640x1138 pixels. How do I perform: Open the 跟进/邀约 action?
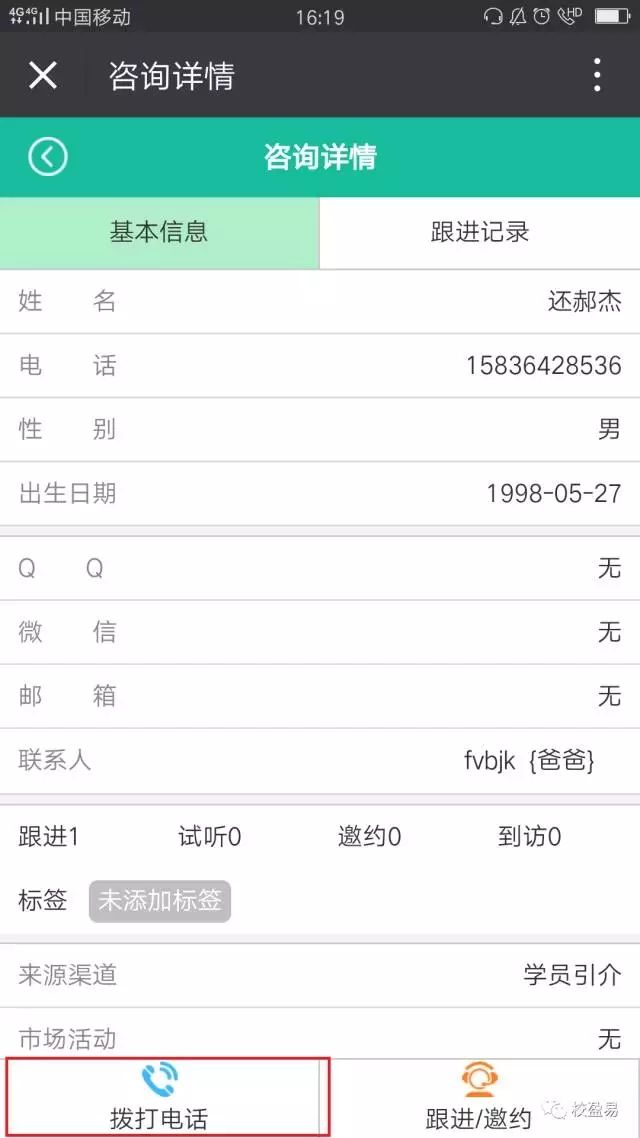480,1097
